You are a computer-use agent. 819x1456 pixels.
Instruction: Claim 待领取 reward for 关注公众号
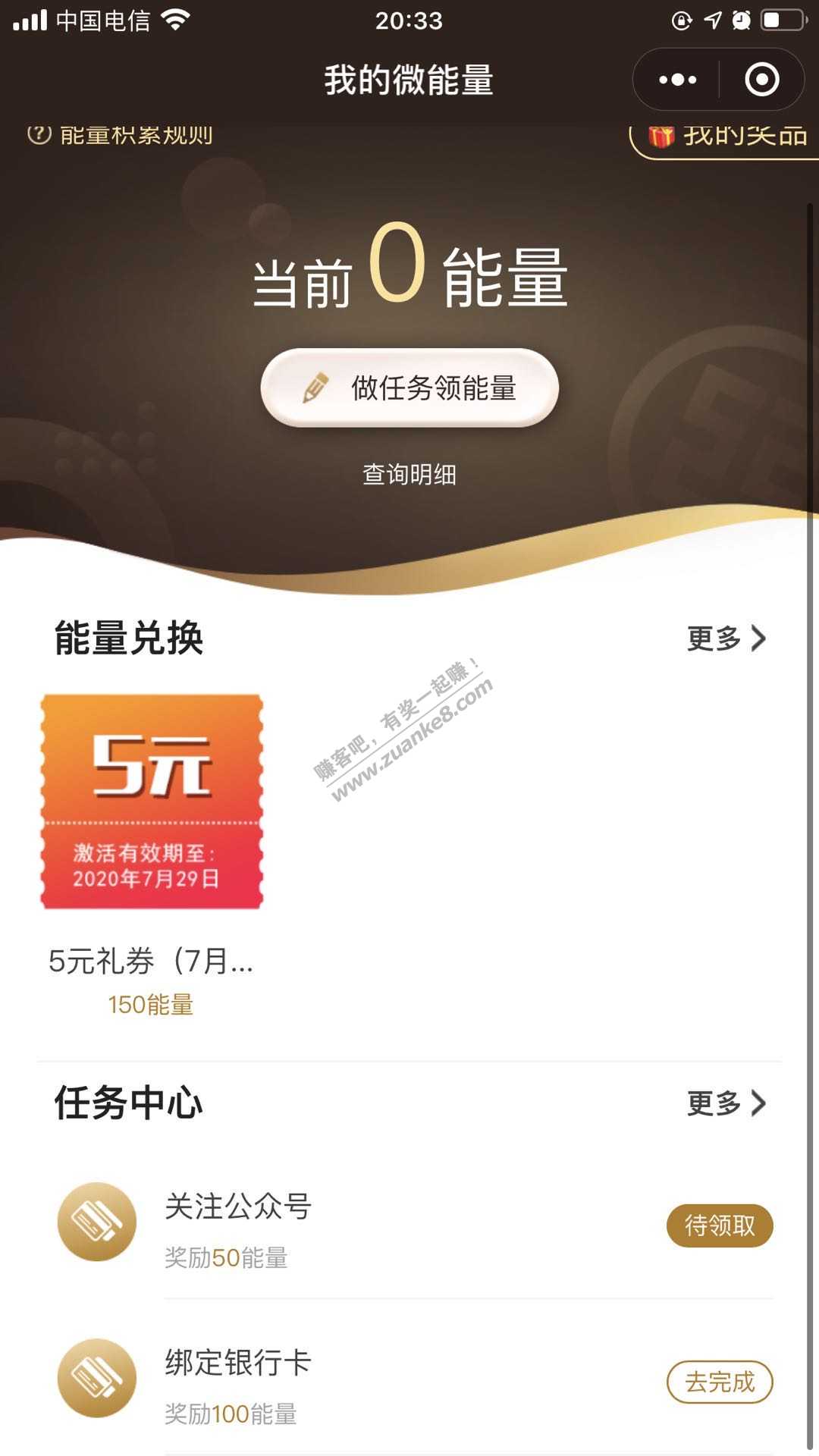(x=719, y=1225)
